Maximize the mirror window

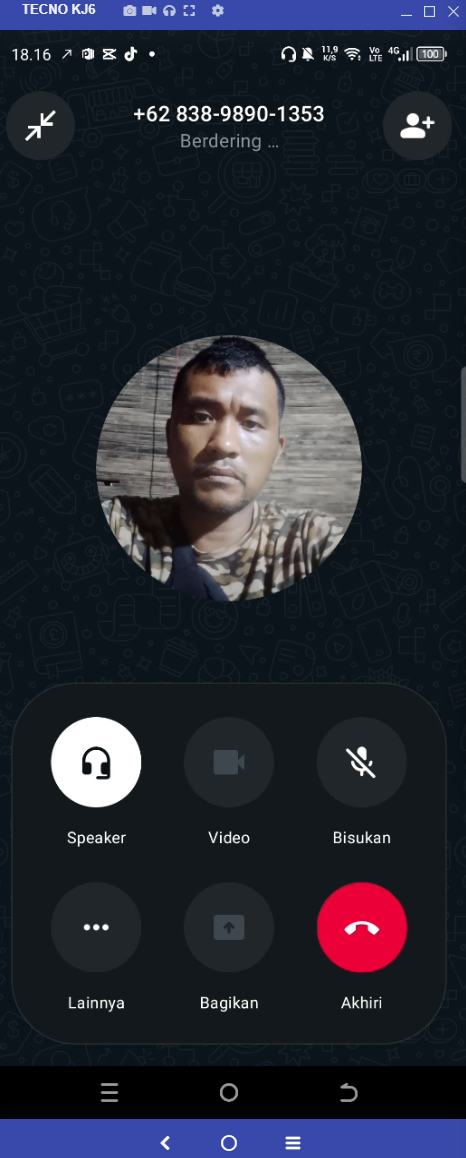pyautogui.click(x=429, y=12)
